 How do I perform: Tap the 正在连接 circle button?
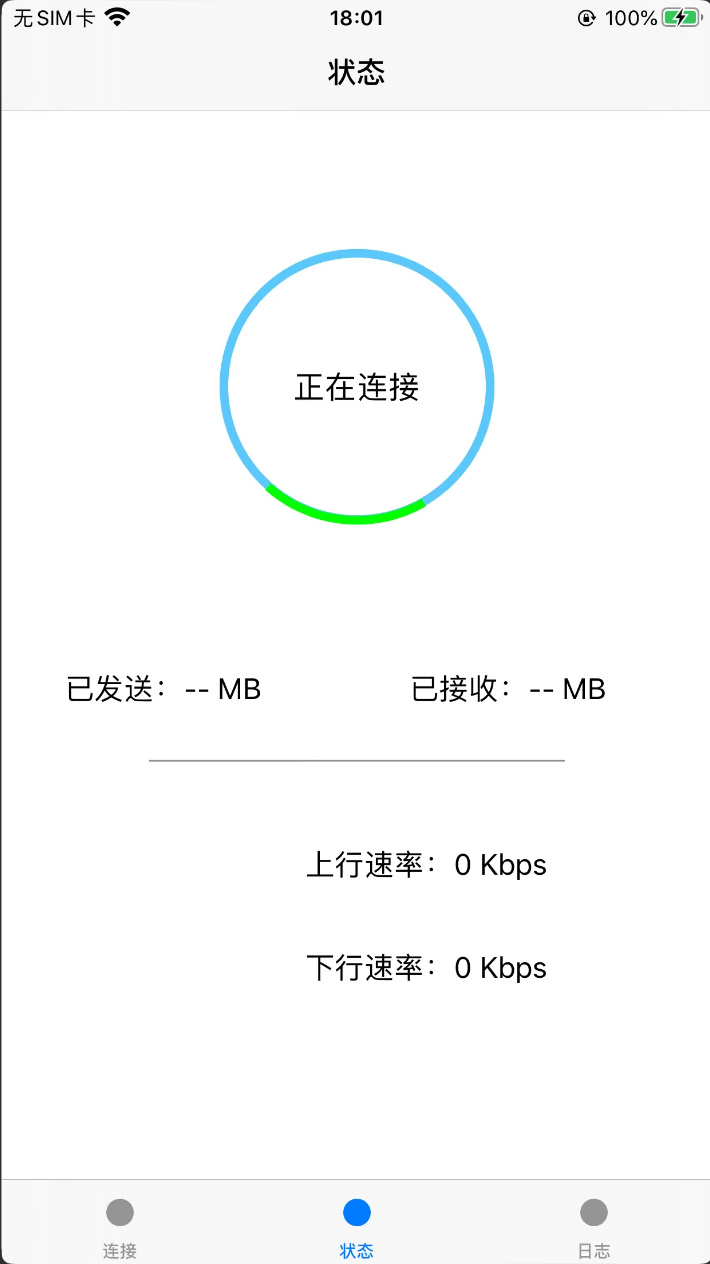click(357, 386)
